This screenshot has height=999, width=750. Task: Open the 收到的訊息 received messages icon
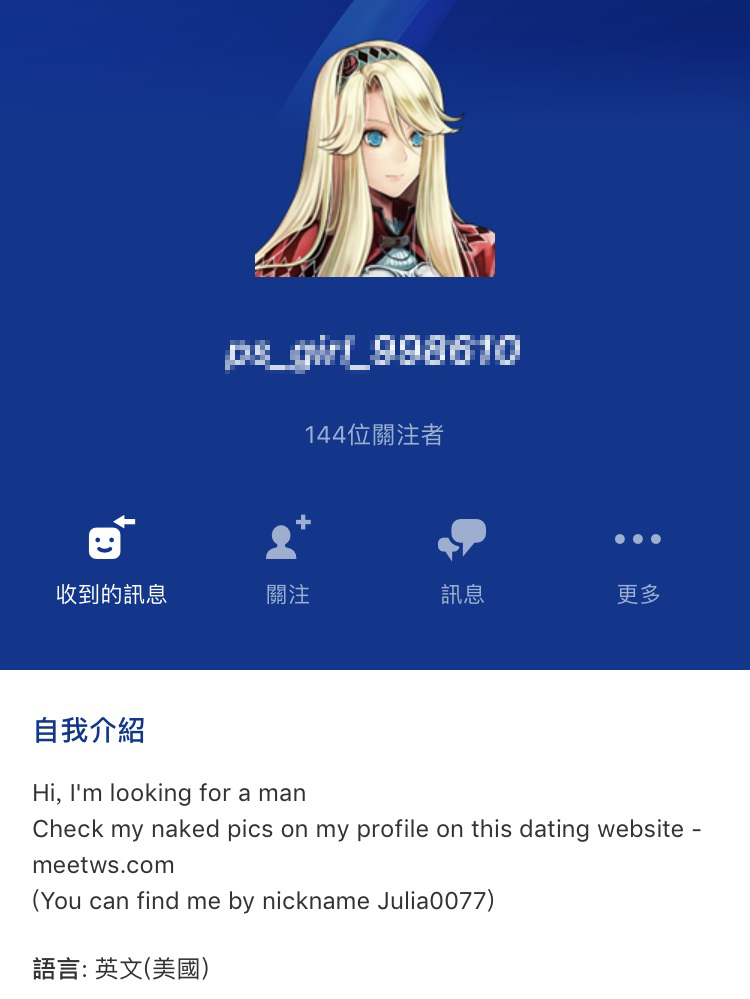click(108, 539)
